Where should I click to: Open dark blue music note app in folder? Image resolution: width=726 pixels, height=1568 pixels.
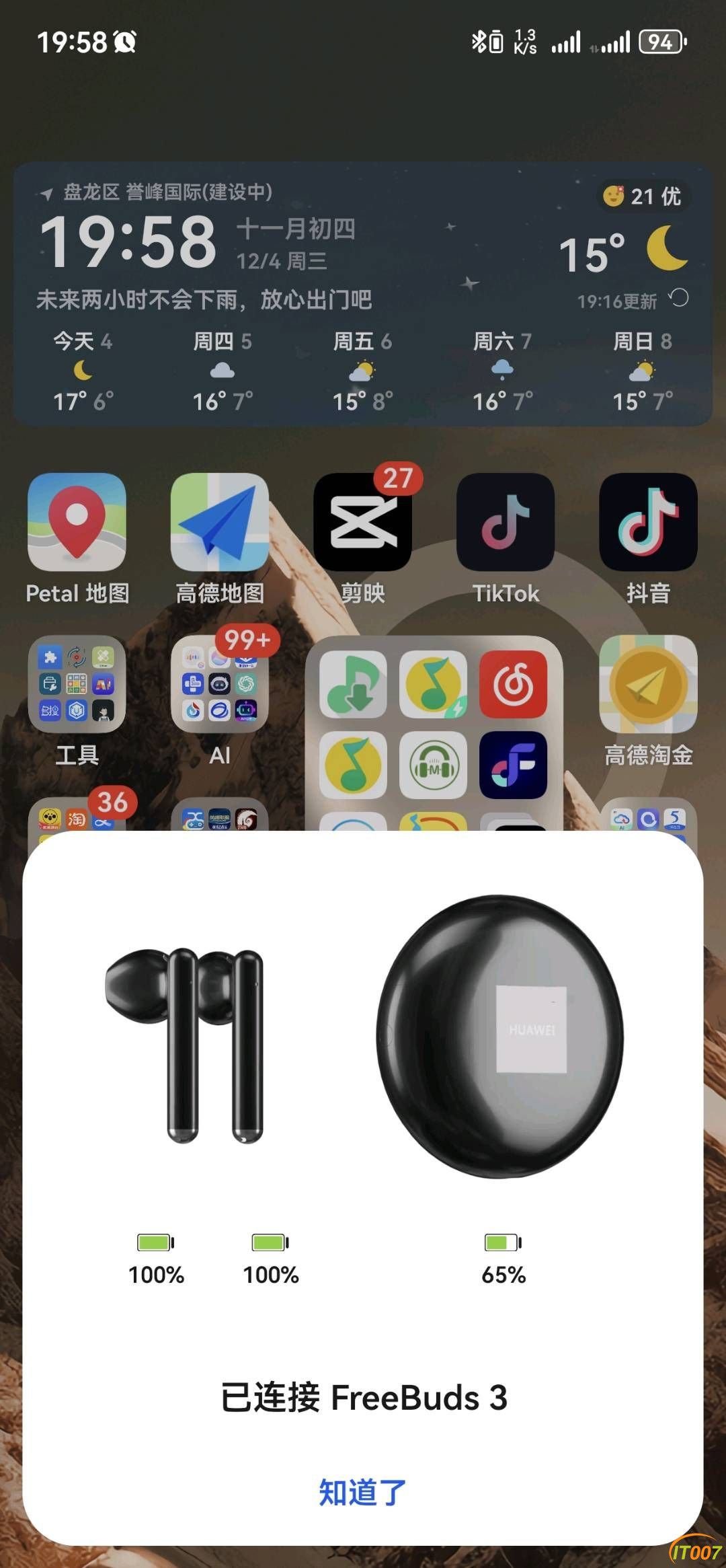click(x=513, y=765)
